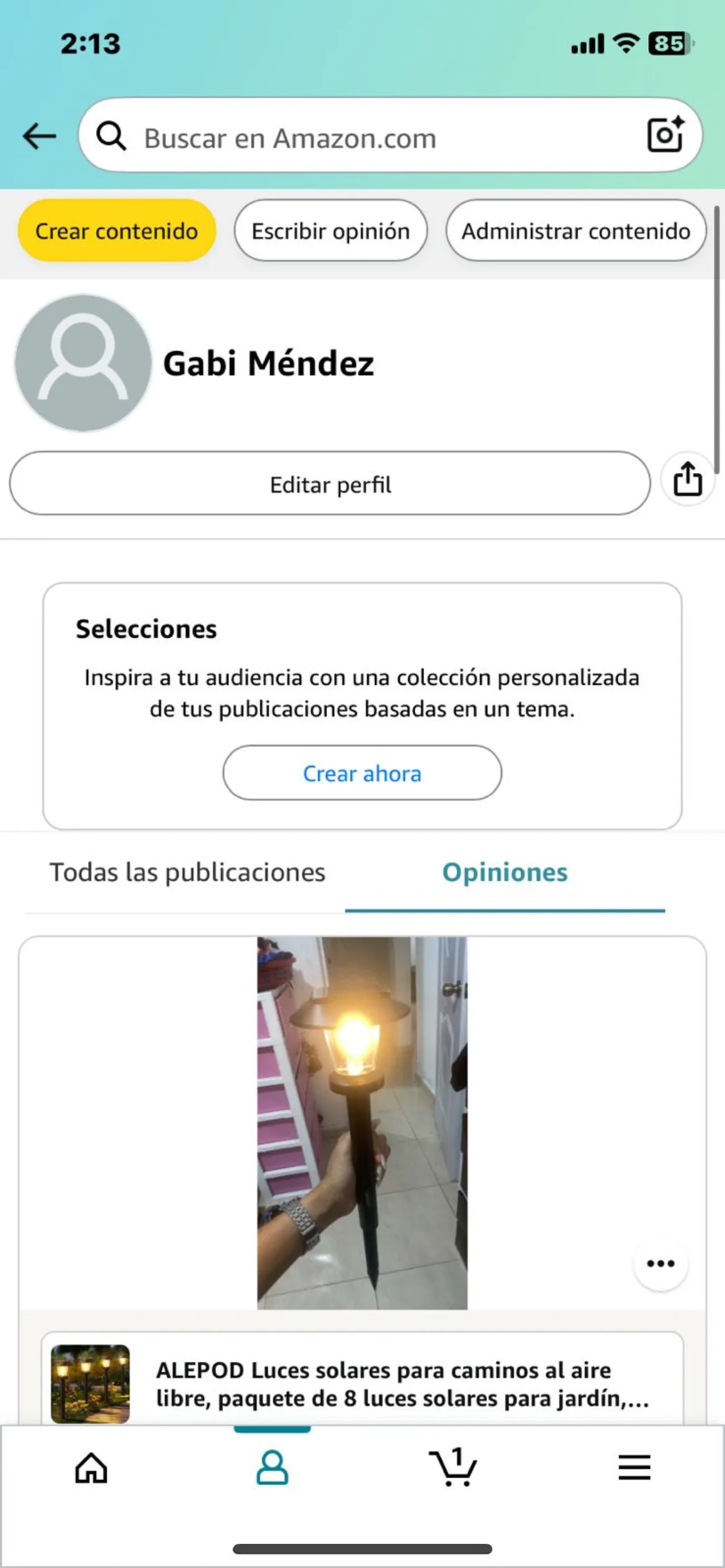Open the three-dot options on the review
725x1568 pixels.
coord(661,1263)
